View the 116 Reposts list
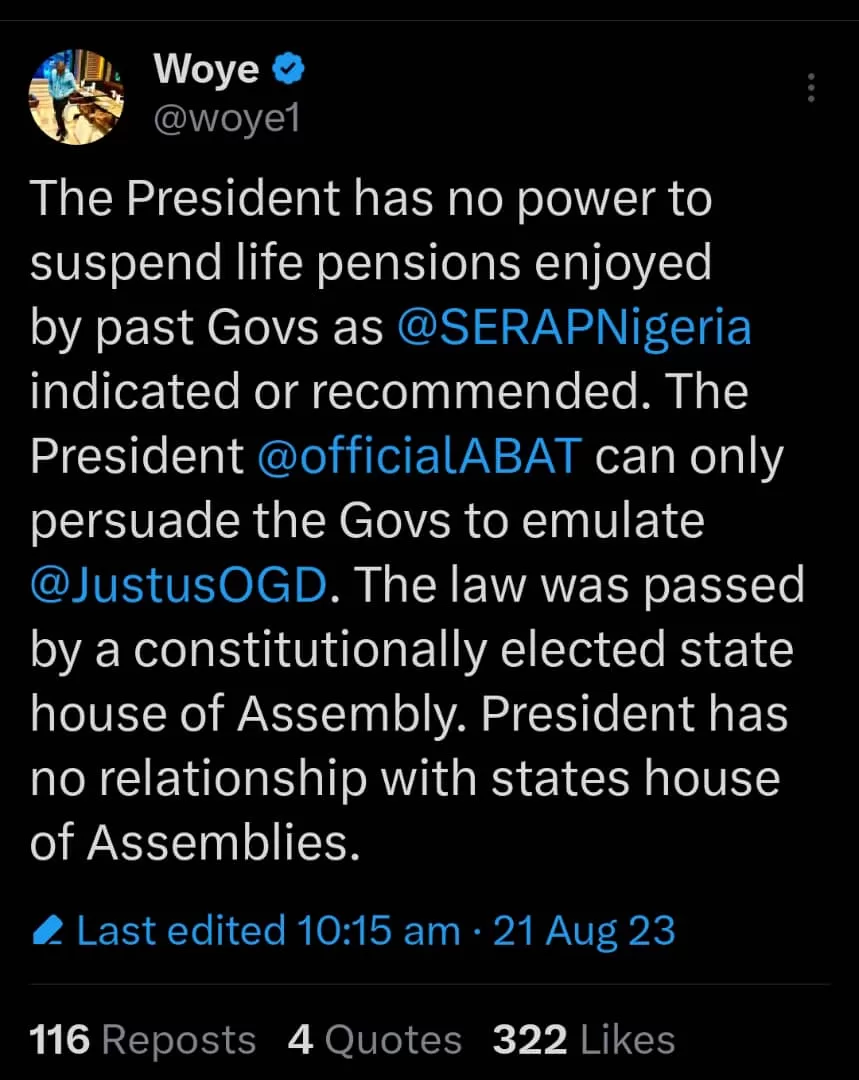The image size is (859, 1080). click(143, 1040)
